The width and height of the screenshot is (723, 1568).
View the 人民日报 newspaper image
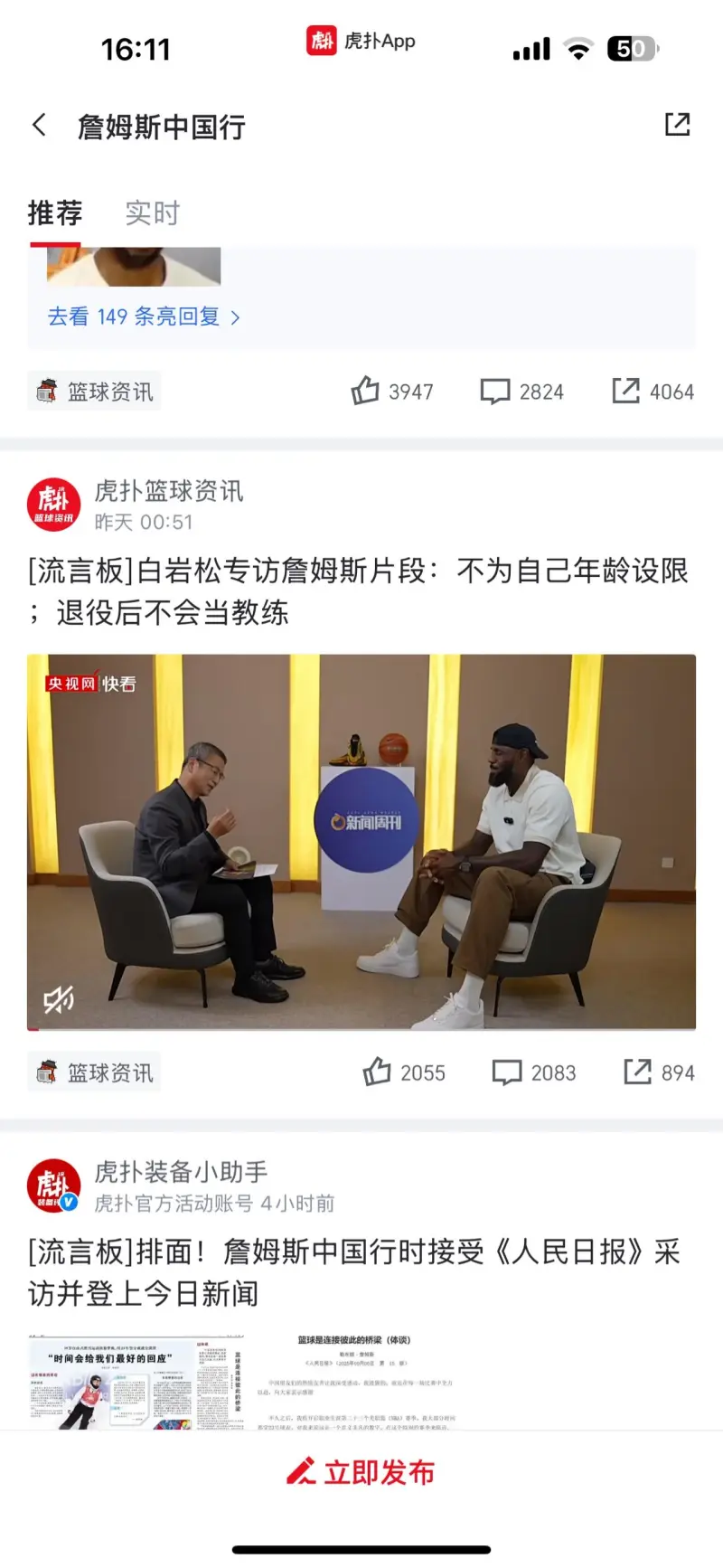click(x=136, y=1382)
